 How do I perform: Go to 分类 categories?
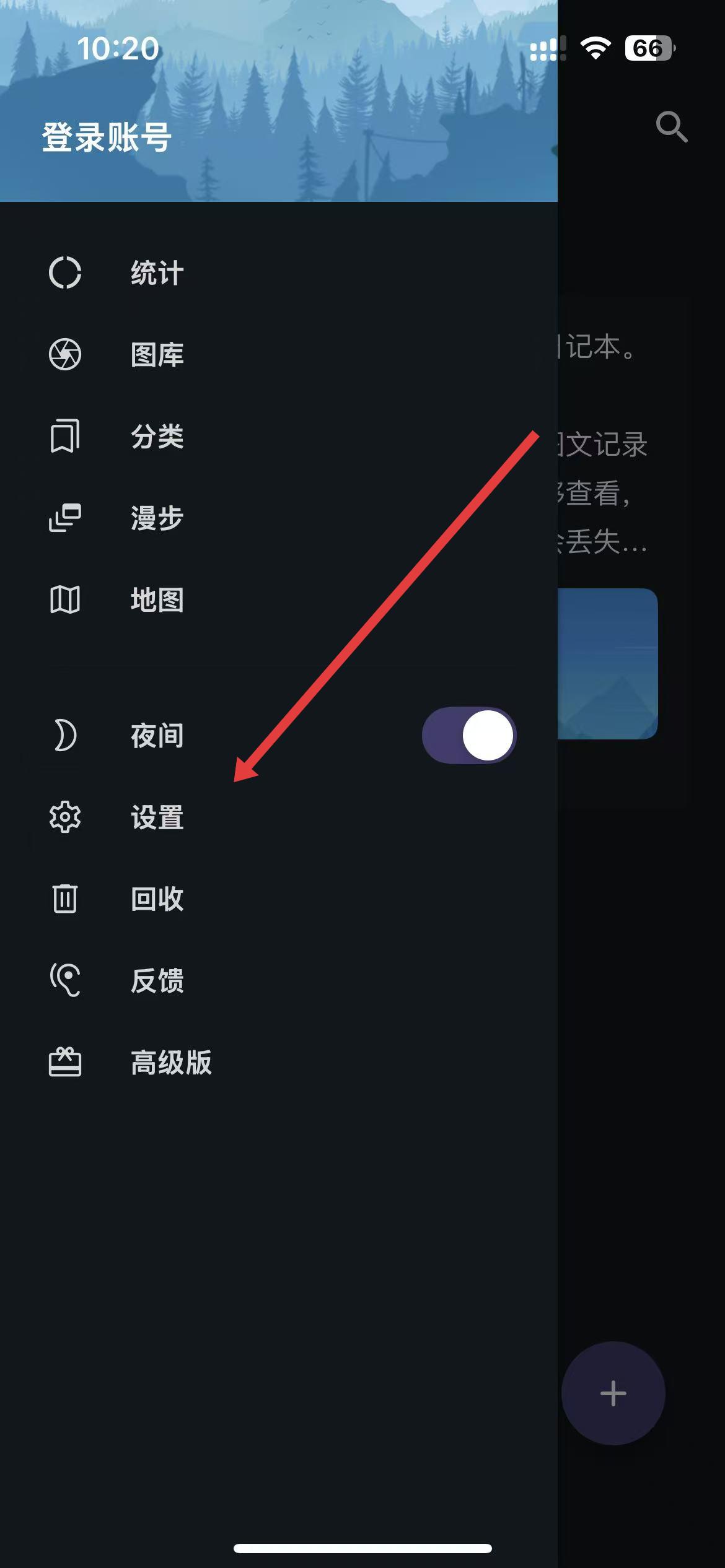click(156, 437)
